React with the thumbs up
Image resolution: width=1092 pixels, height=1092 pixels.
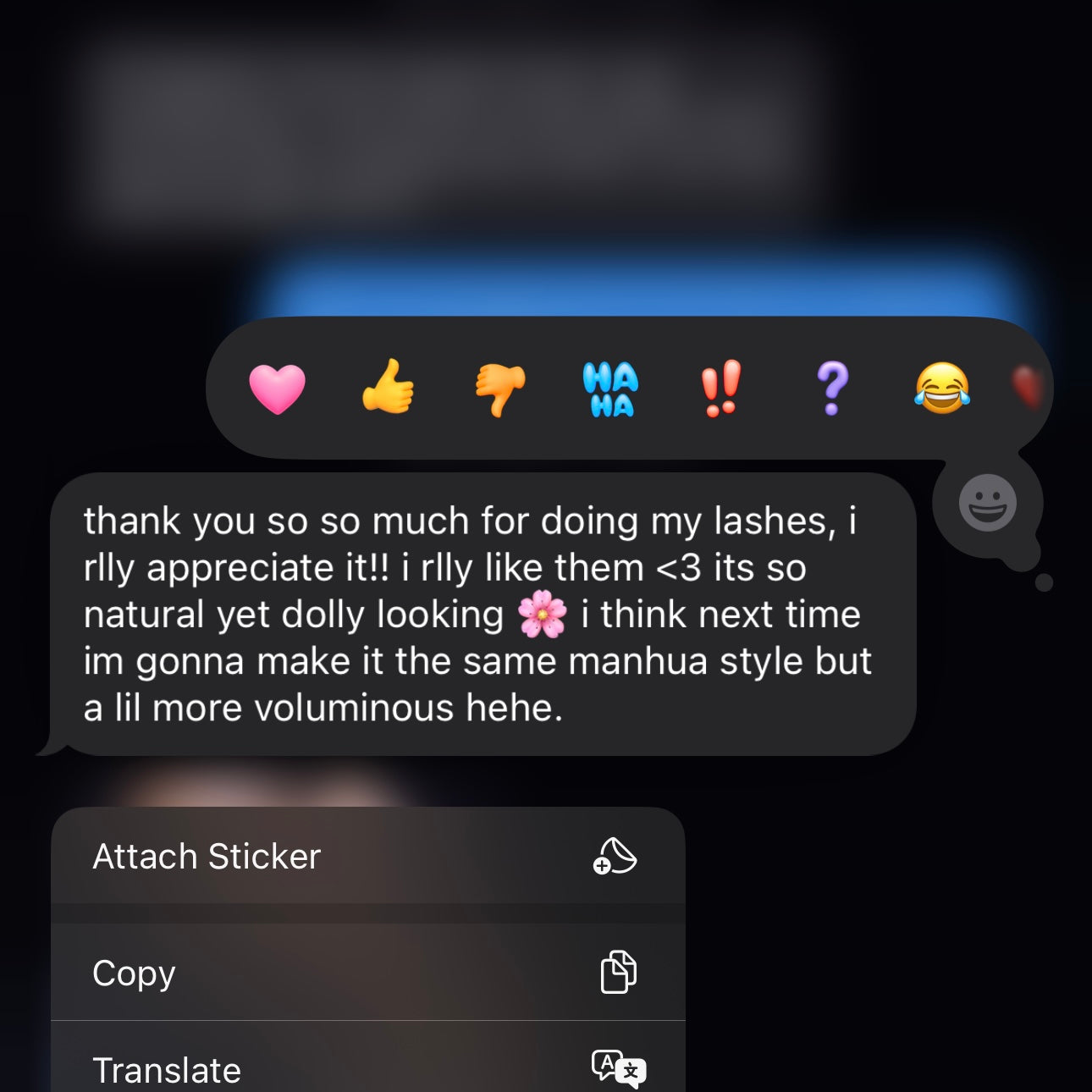(x=389, y=387)
